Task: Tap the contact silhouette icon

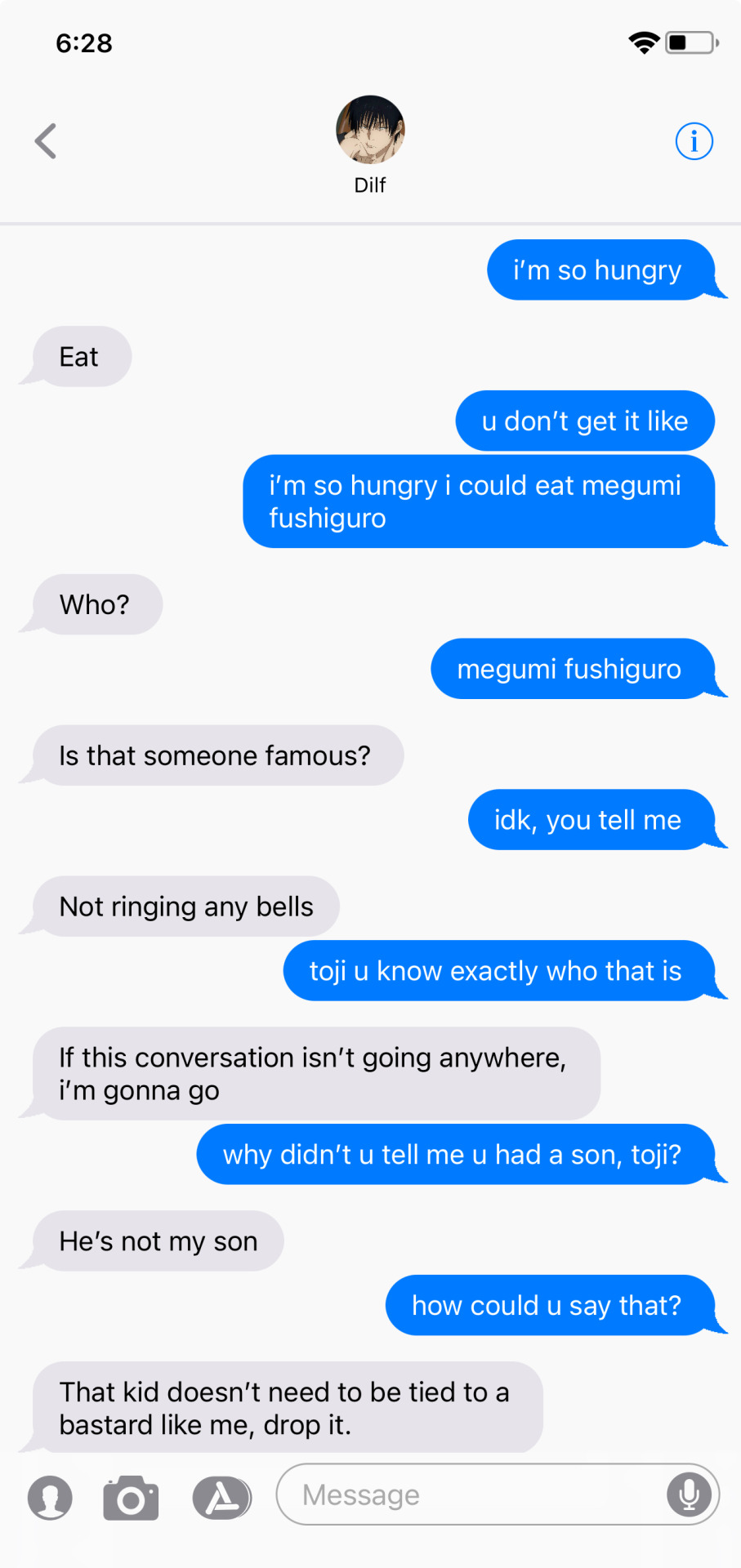Action: tap(50, 1498)
